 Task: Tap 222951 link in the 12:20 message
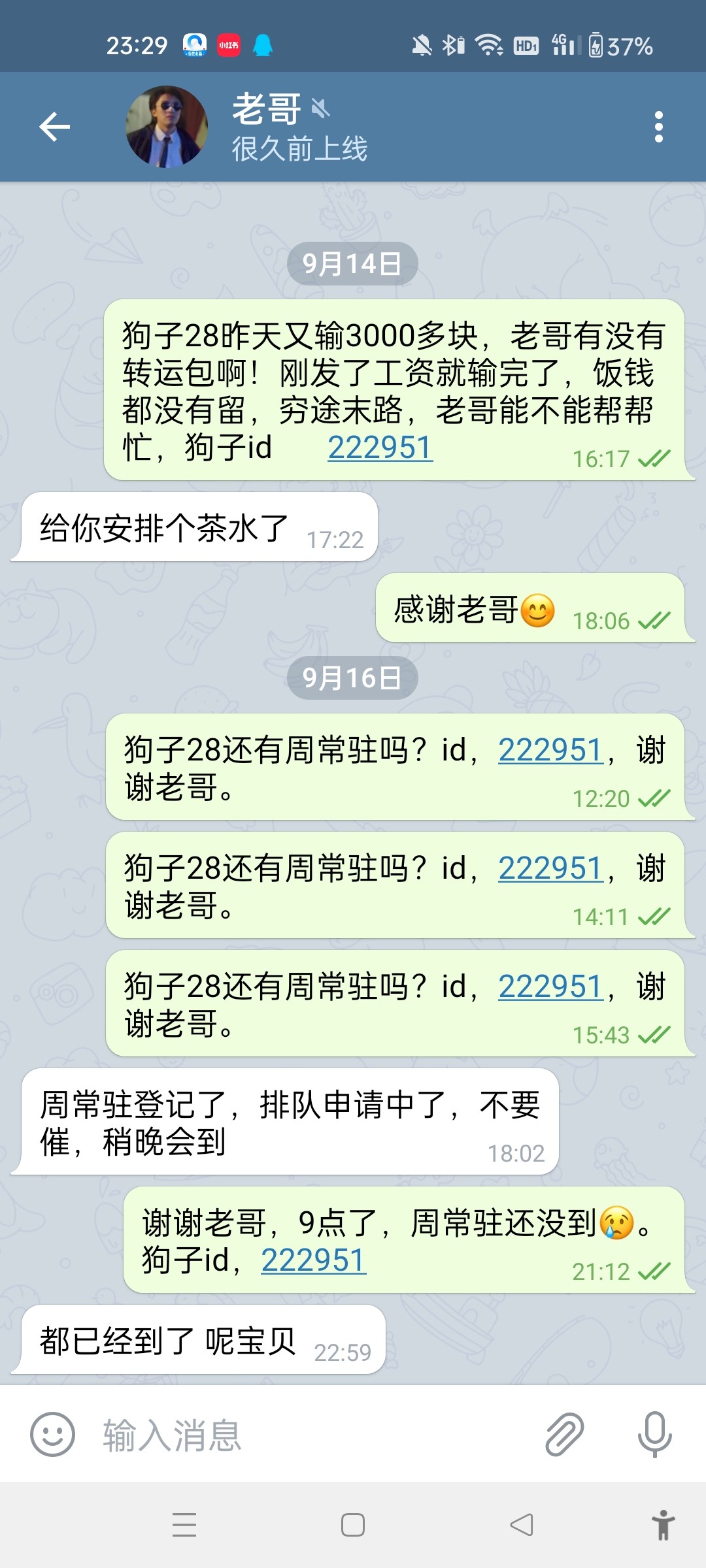pyautogui.click(x=550, y=750)
